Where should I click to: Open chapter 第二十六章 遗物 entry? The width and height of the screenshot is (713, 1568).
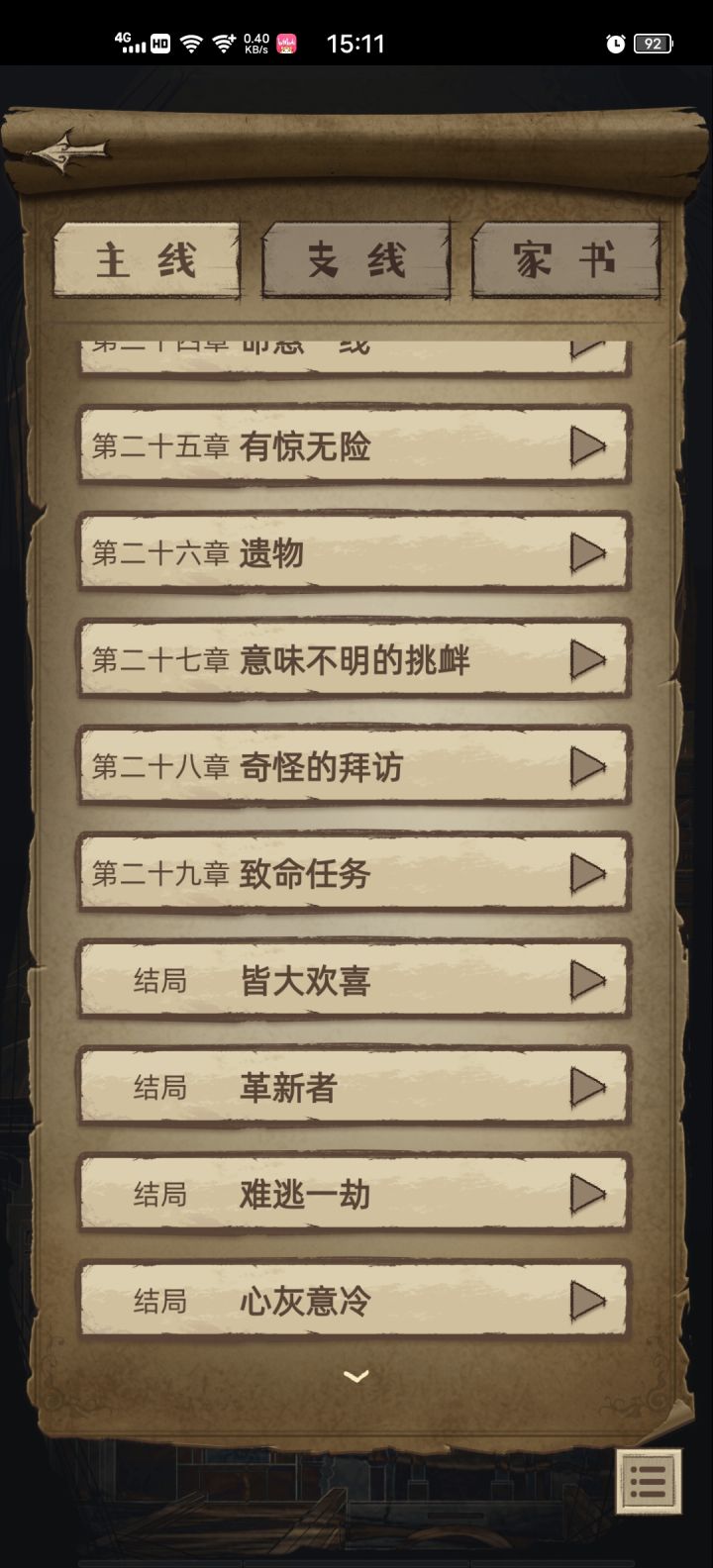click(x=297, y=553)
